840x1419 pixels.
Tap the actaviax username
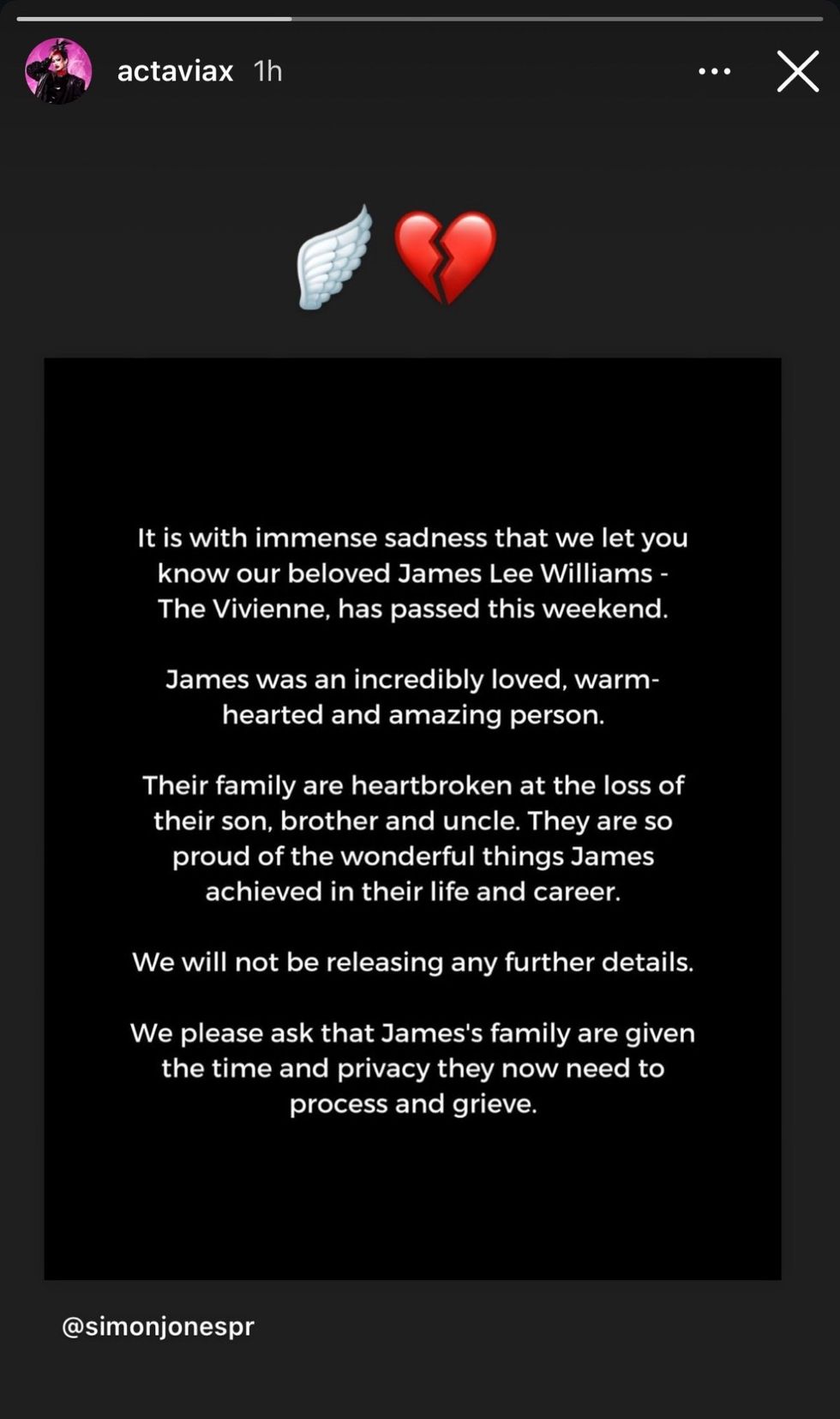point(175,71)
